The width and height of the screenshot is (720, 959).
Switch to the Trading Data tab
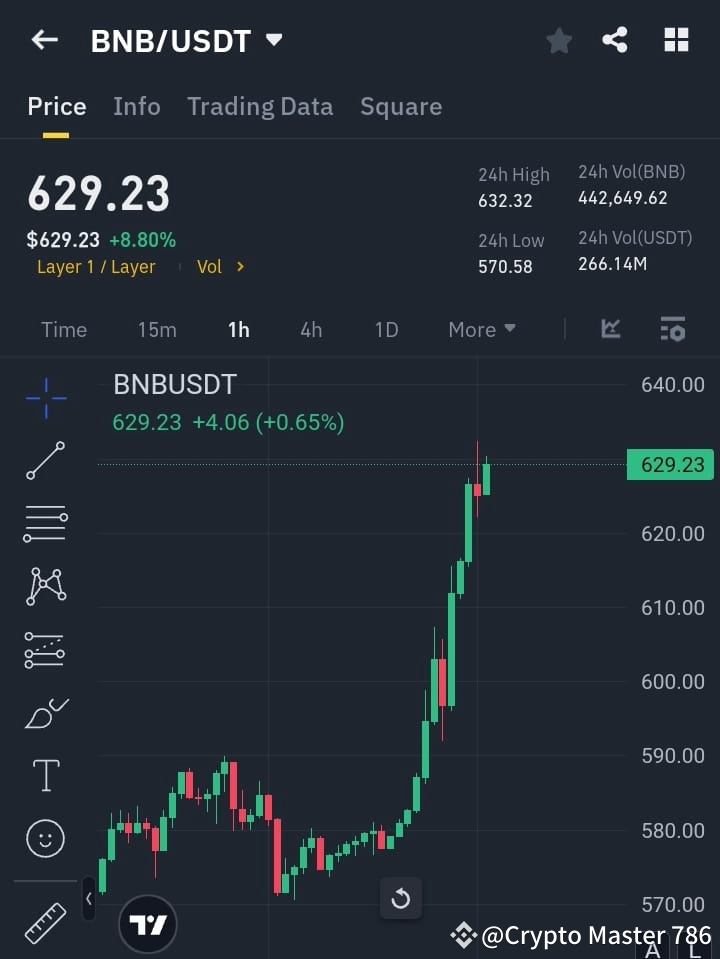[x=260, y=106]
